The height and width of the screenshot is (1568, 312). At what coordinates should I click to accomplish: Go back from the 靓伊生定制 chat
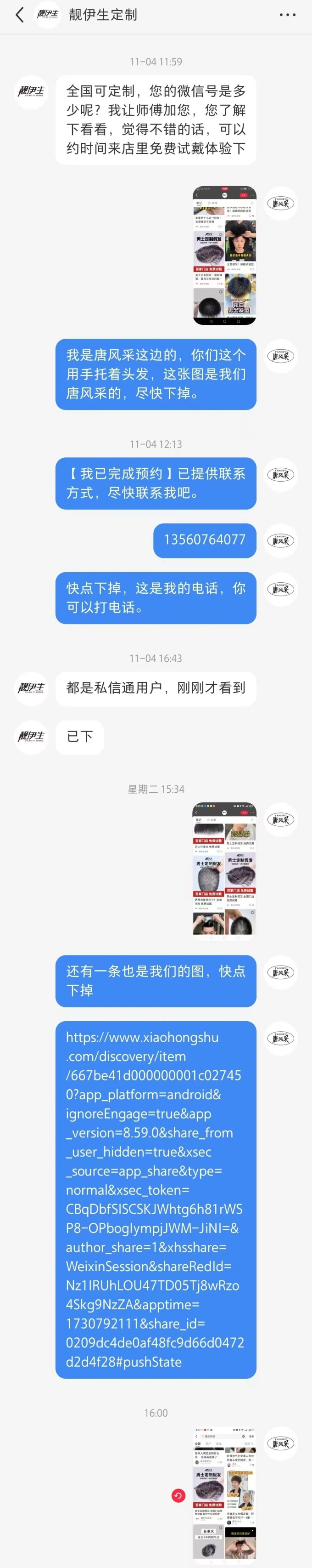click(x=19, y=15)
